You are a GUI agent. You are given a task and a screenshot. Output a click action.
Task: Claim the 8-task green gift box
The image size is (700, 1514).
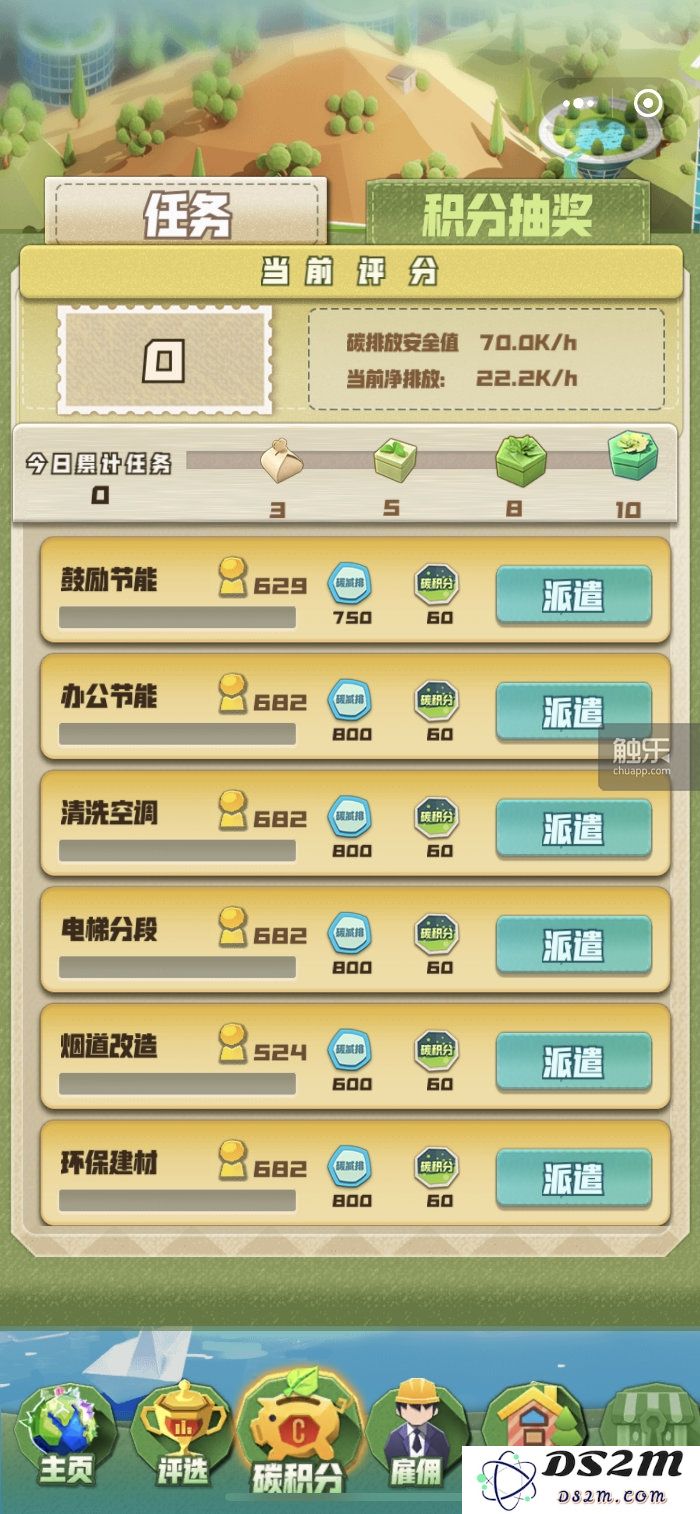point(519,462)
